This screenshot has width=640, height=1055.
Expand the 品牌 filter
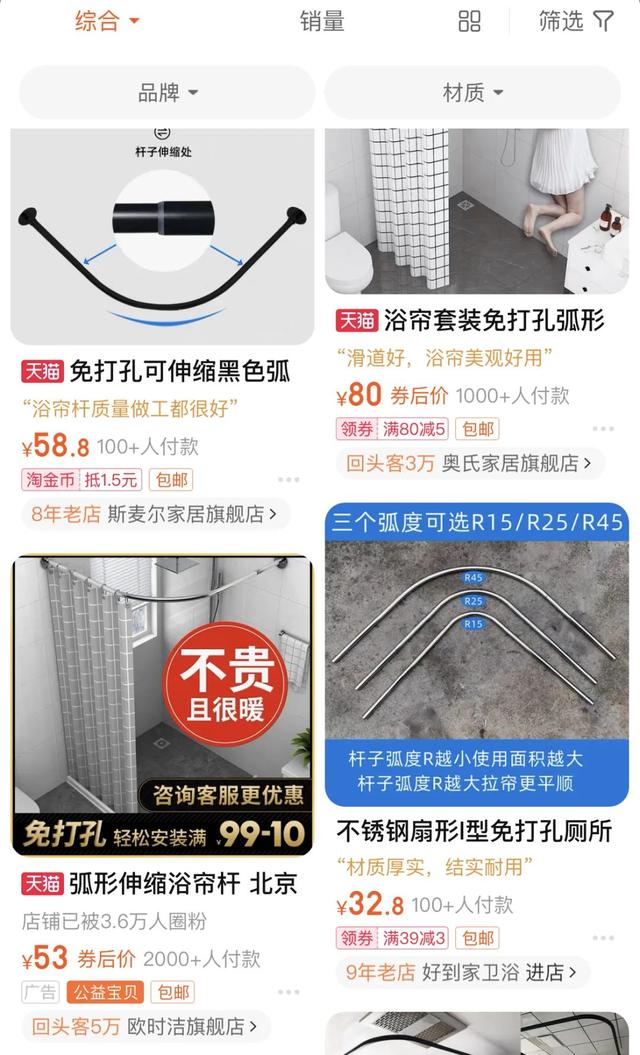(167, 93)
